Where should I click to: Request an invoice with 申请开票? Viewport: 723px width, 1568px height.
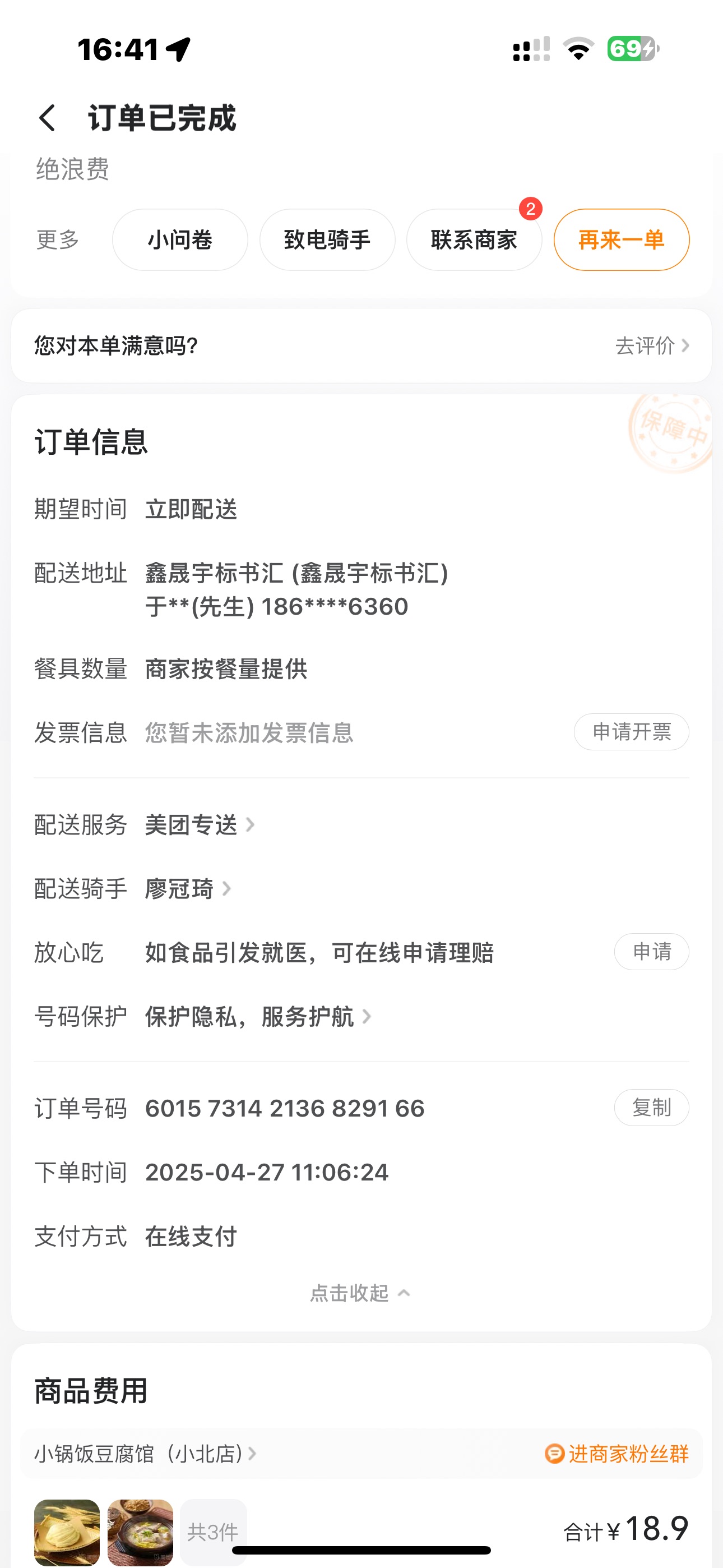[x=631, y=732]
